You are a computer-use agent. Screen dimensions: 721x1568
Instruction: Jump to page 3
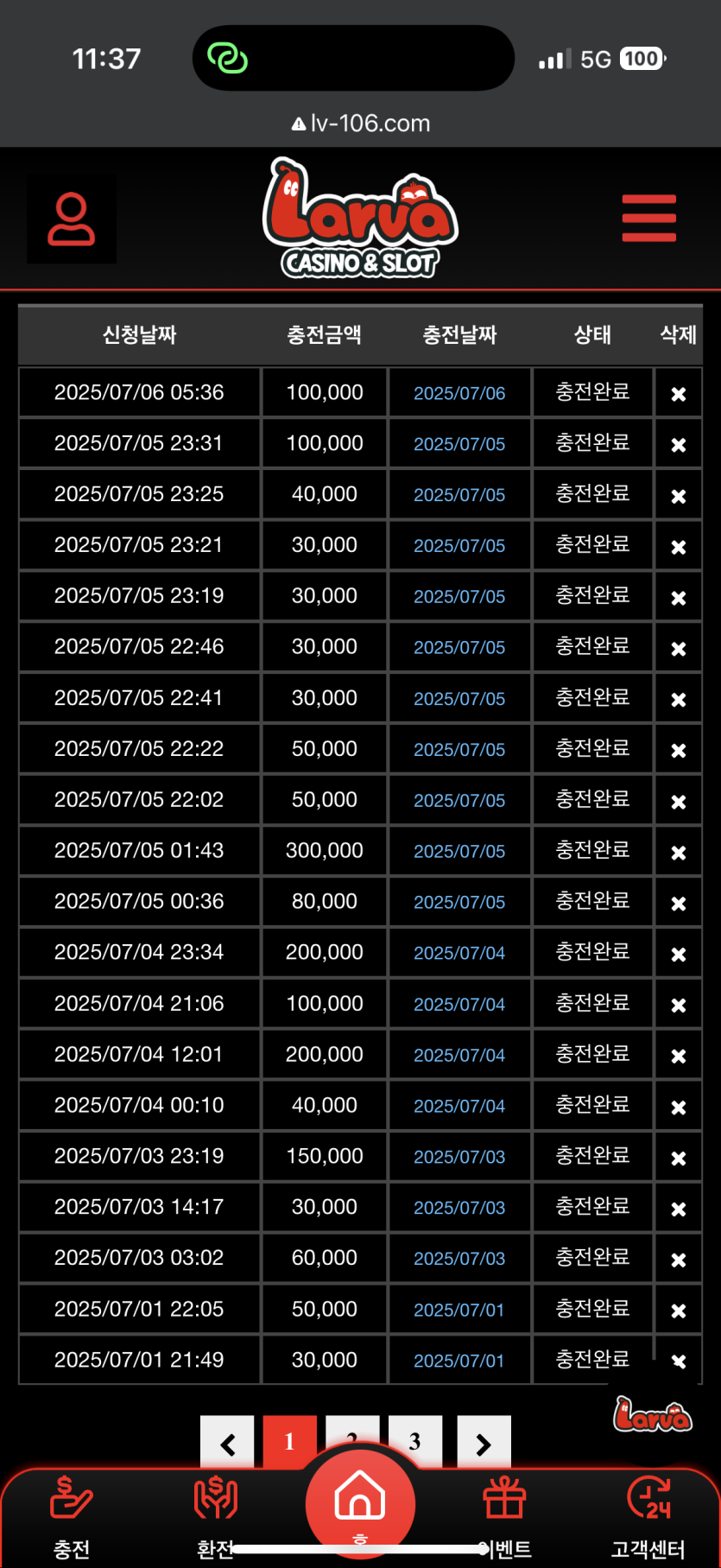pos(415,1441)
